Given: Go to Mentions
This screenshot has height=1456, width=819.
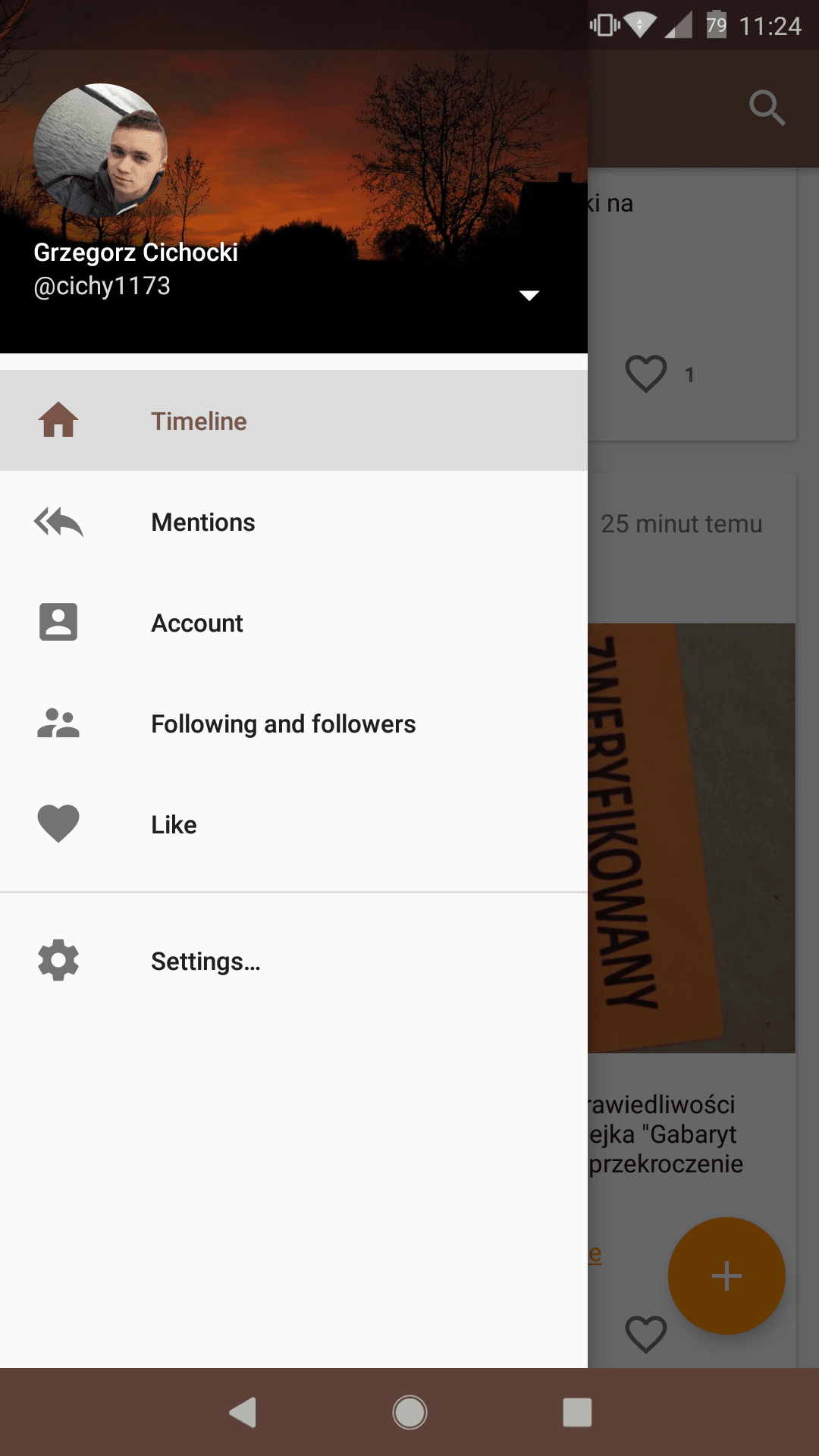Looking at the screenshot, I should [x=293, y=522].
